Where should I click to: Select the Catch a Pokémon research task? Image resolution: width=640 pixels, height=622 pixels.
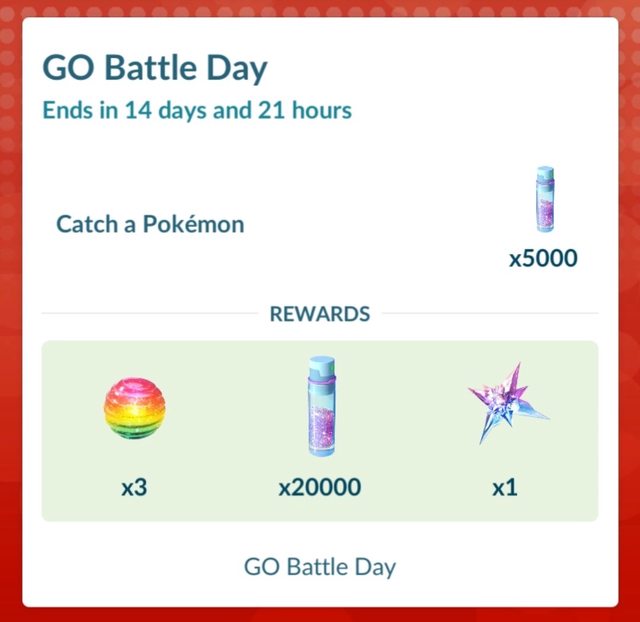(150, 224)
